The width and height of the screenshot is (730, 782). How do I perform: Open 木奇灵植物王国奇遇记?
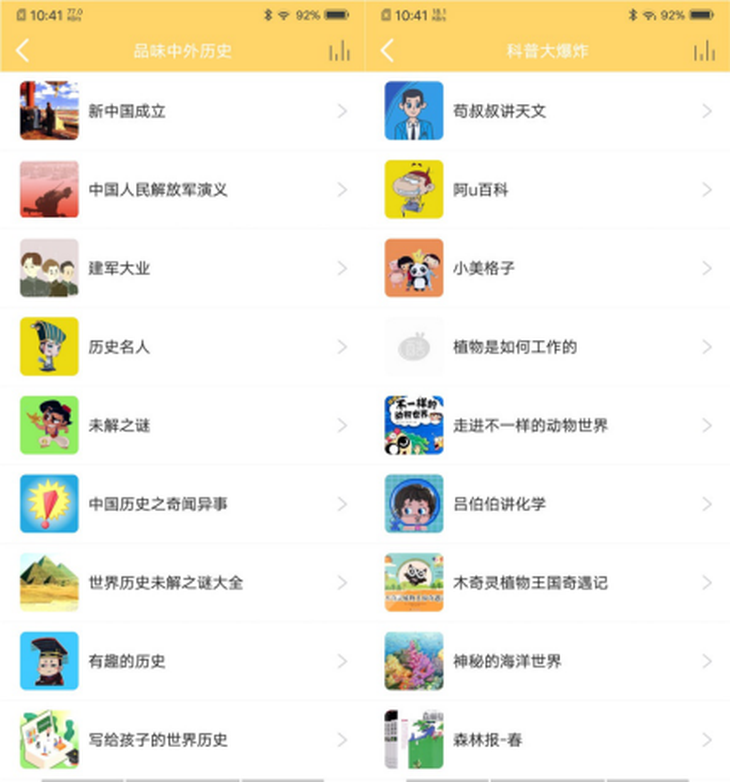pyautogui.click(x=530, y=582)
